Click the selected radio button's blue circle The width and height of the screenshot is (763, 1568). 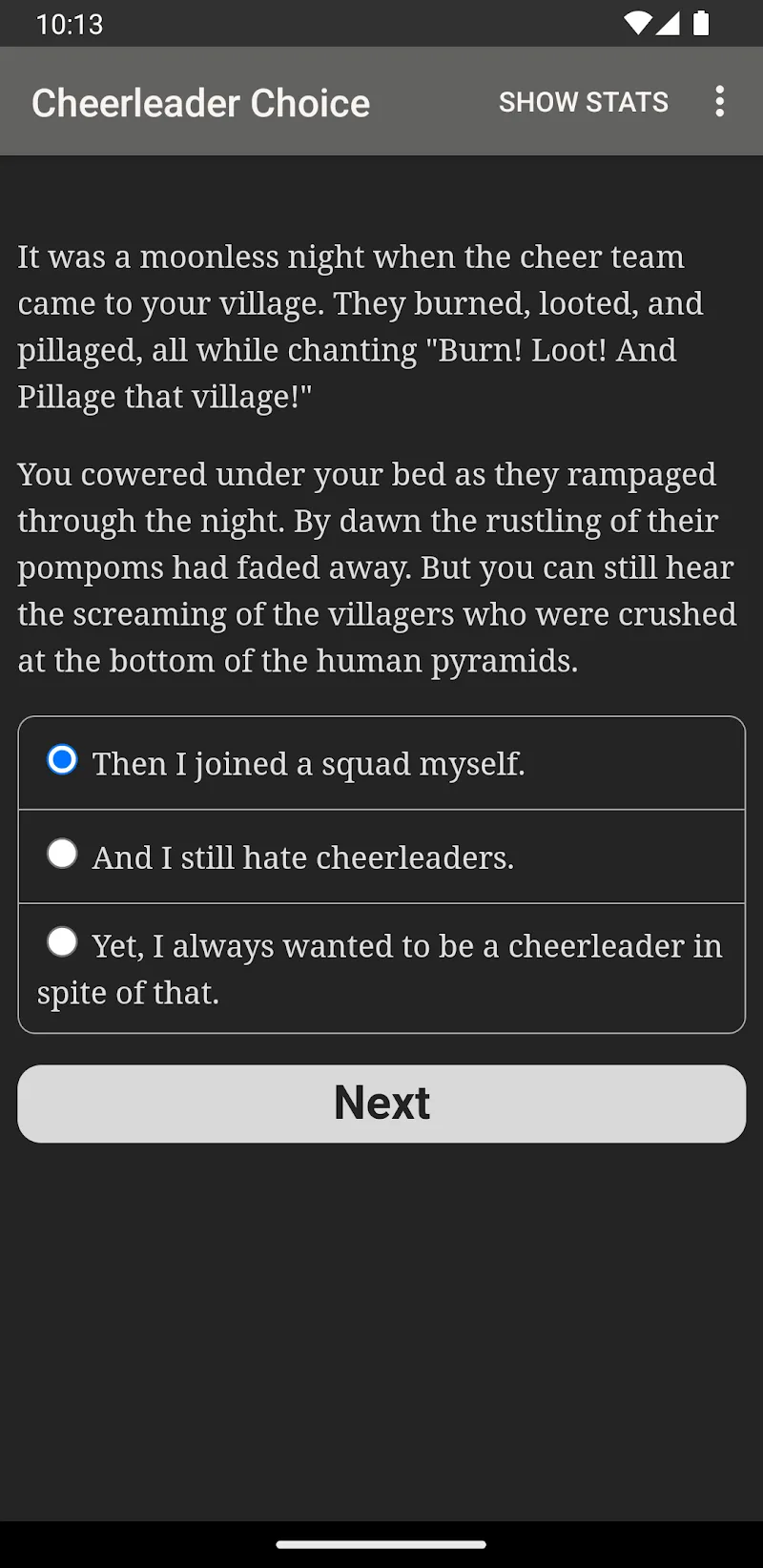[x=61, y=760]
